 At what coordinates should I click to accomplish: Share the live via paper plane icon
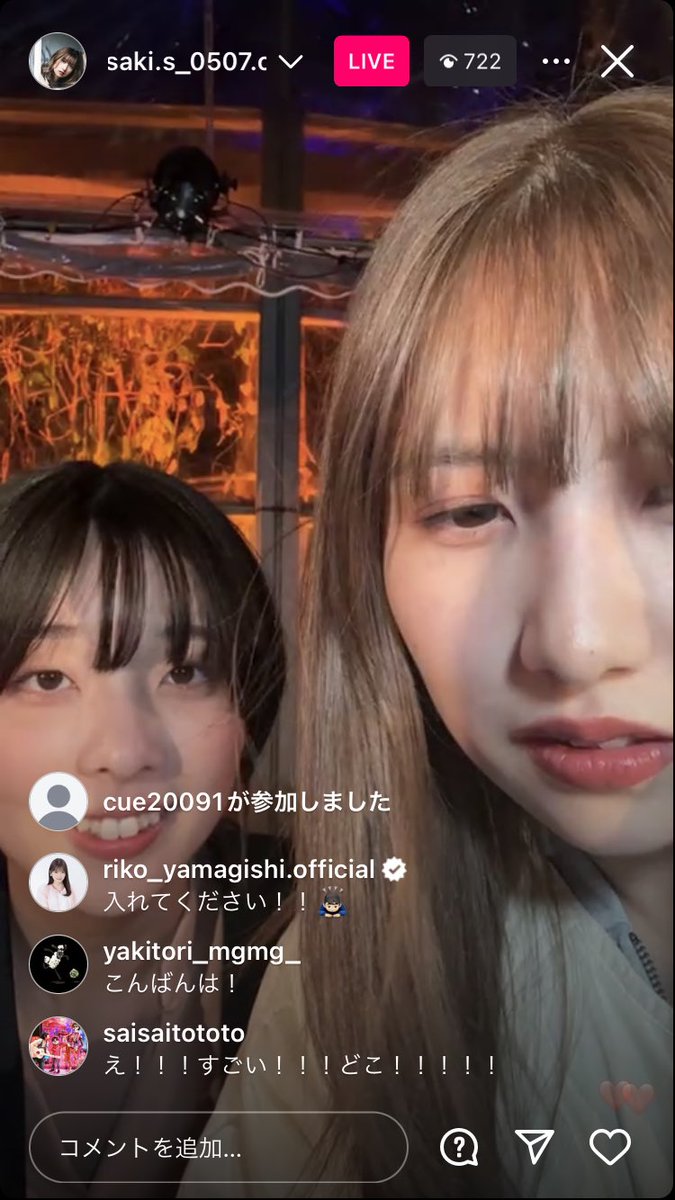tap(534, 1147)
